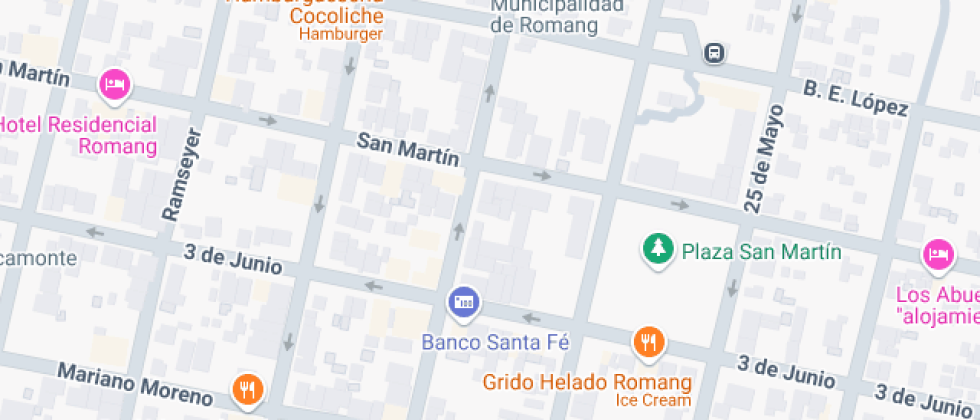Open the Hotel Residencial Romang pin
This screenshot has width=980, height=420.
[x=115, y=84]
